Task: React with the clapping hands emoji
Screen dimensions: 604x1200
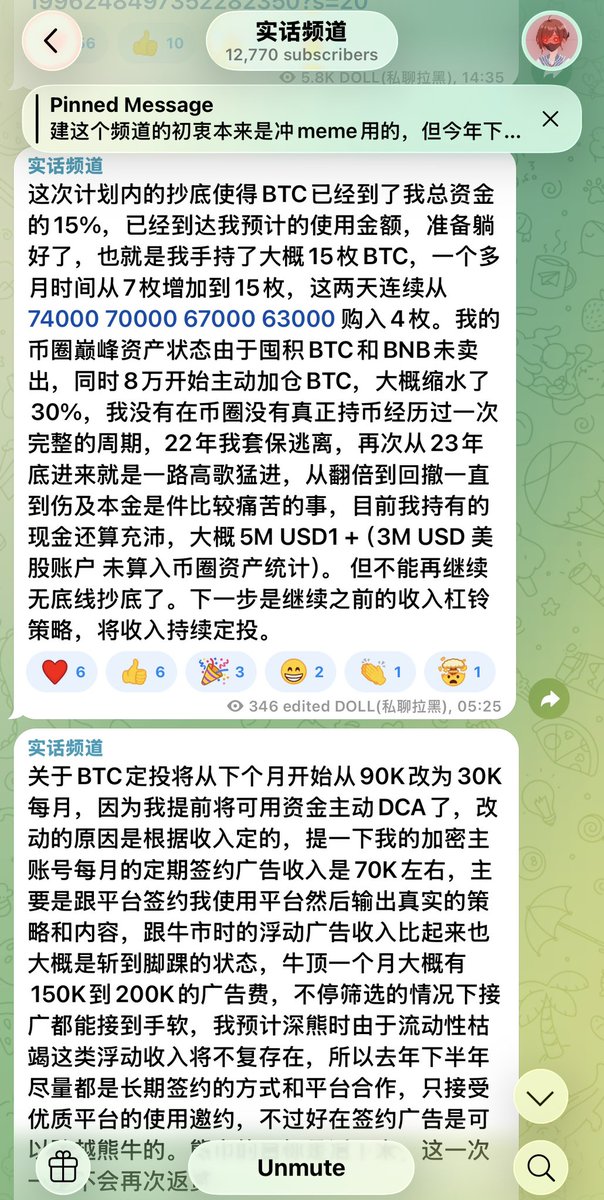Action: (x=380, y=672)
